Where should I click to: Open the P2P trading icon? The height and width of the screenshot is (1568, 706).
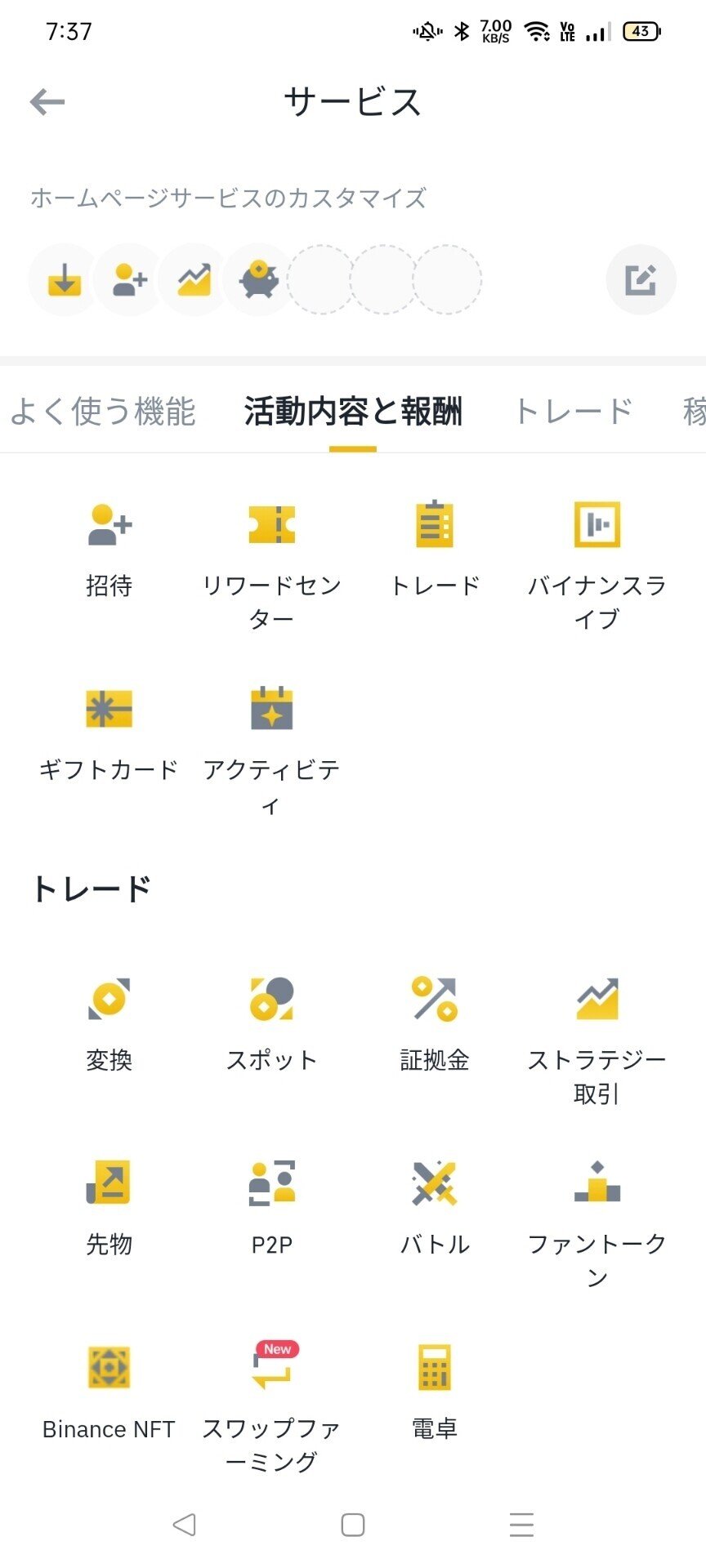[x=271, y=1184]
